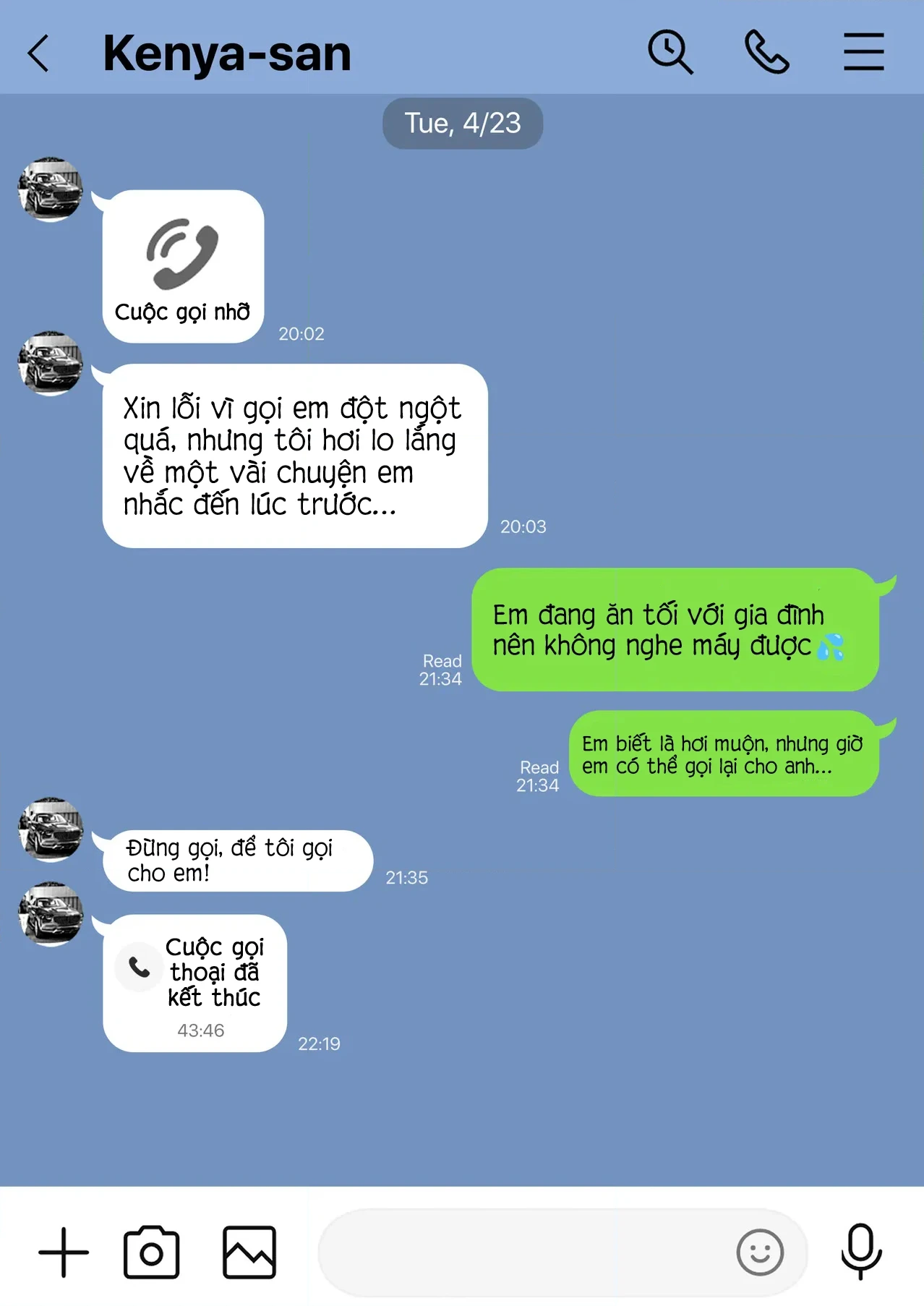Open Kenya-san's profile picture beside missed call
The height and width of the screenshot is (1306, 924).
tap(50, 189)
